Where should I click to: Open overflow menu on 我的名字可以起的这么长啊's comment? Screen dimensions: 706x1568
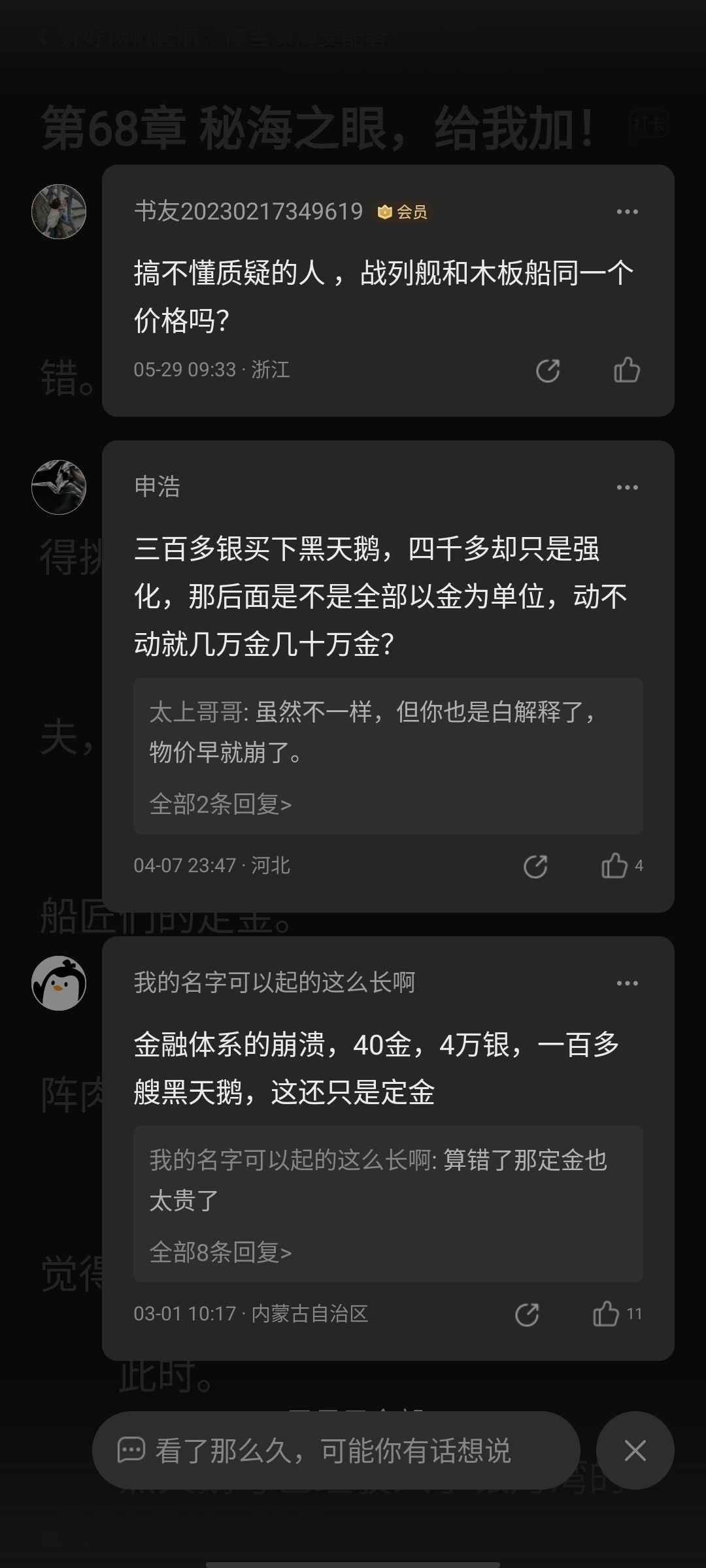627,983
